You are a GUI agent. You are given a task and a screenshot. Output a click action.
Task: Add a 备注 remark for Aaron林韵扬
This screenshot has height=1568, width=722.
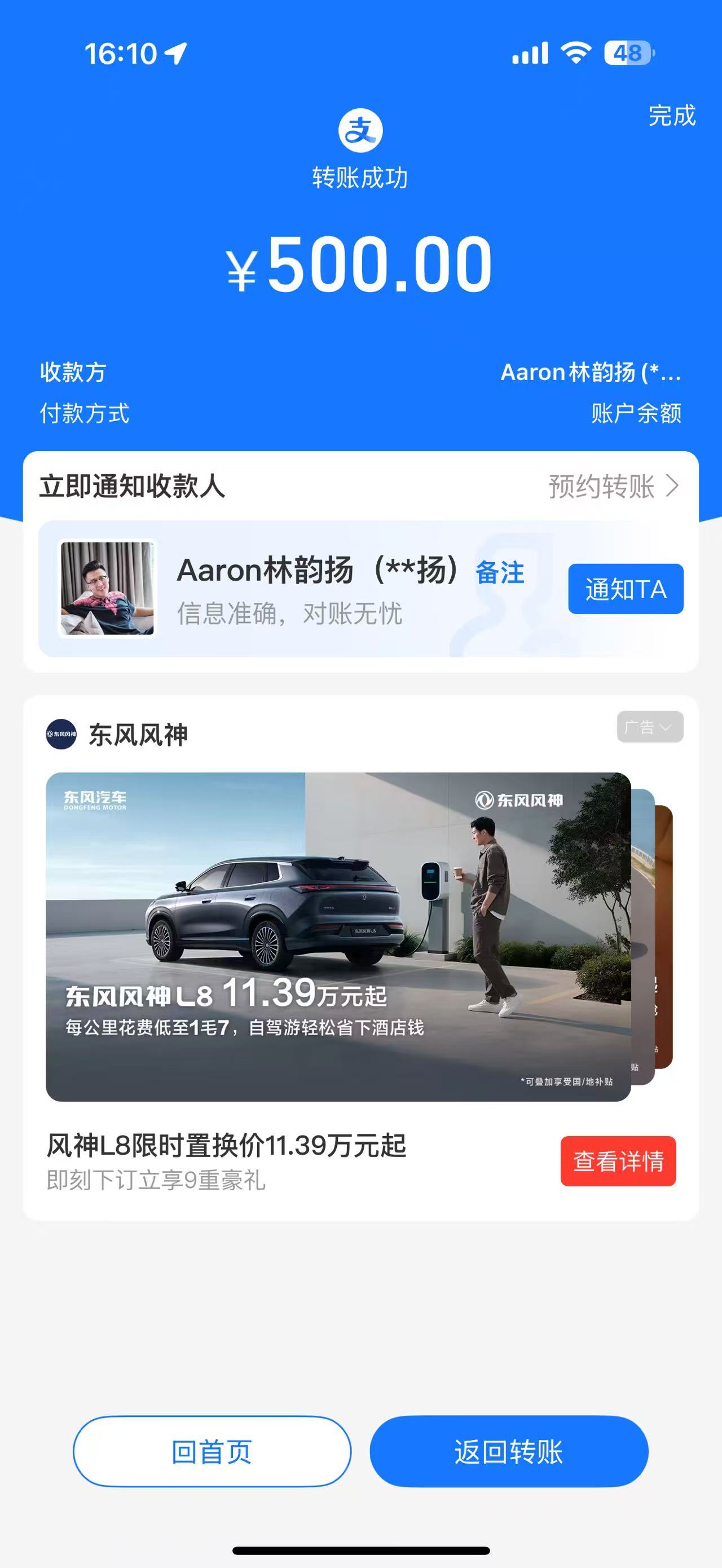click(499, 573)
